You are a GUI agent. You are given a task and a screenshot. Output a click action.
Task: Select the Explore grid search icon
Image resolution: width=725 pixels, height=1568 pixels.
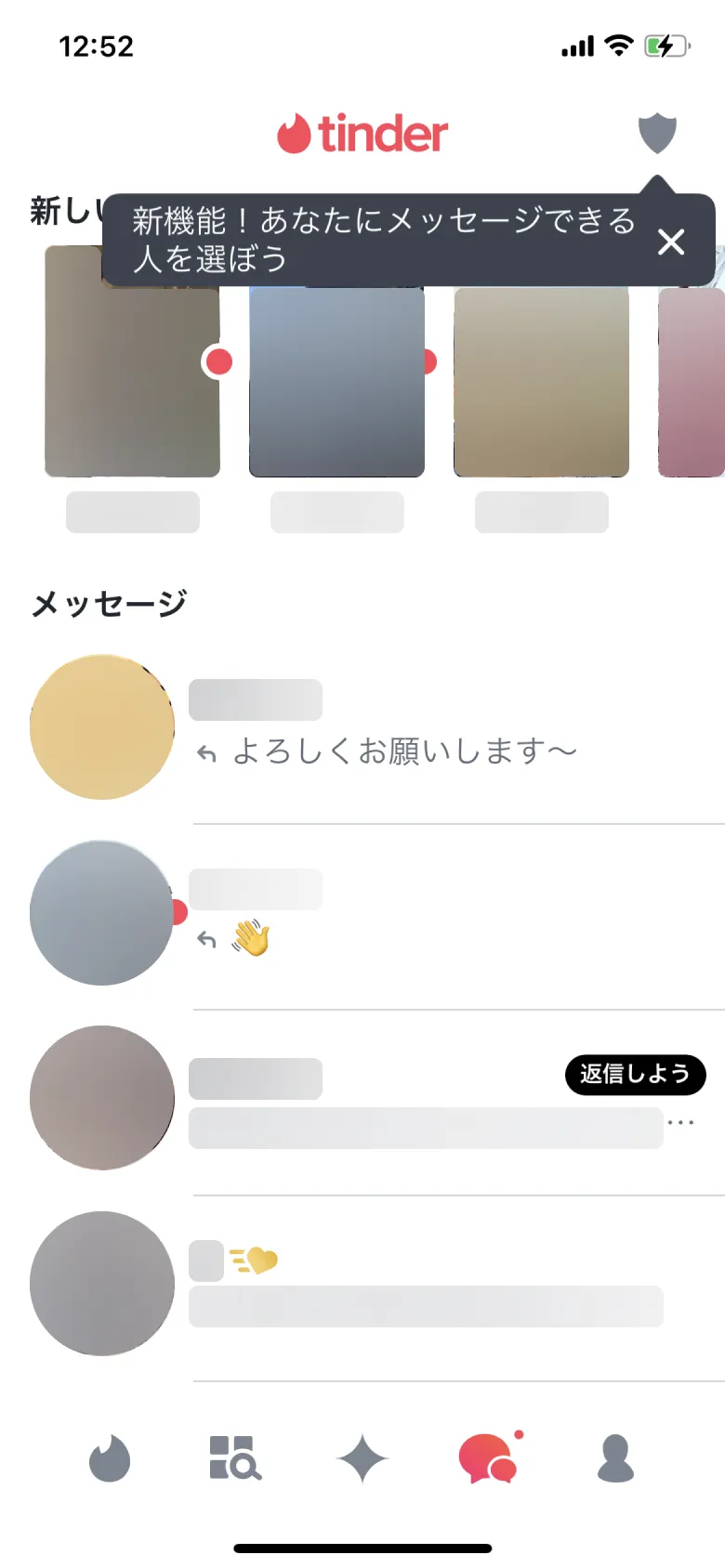[235, 1458]
